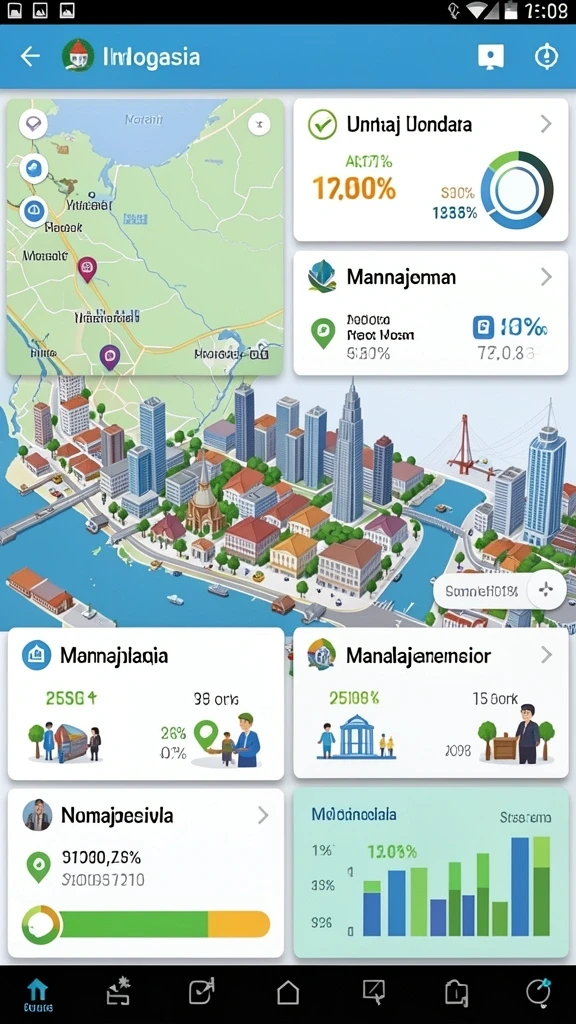This screenshot has height=1024, width=576.
Task: Tap the circular alert icon in the app bar
Action: 547,57
